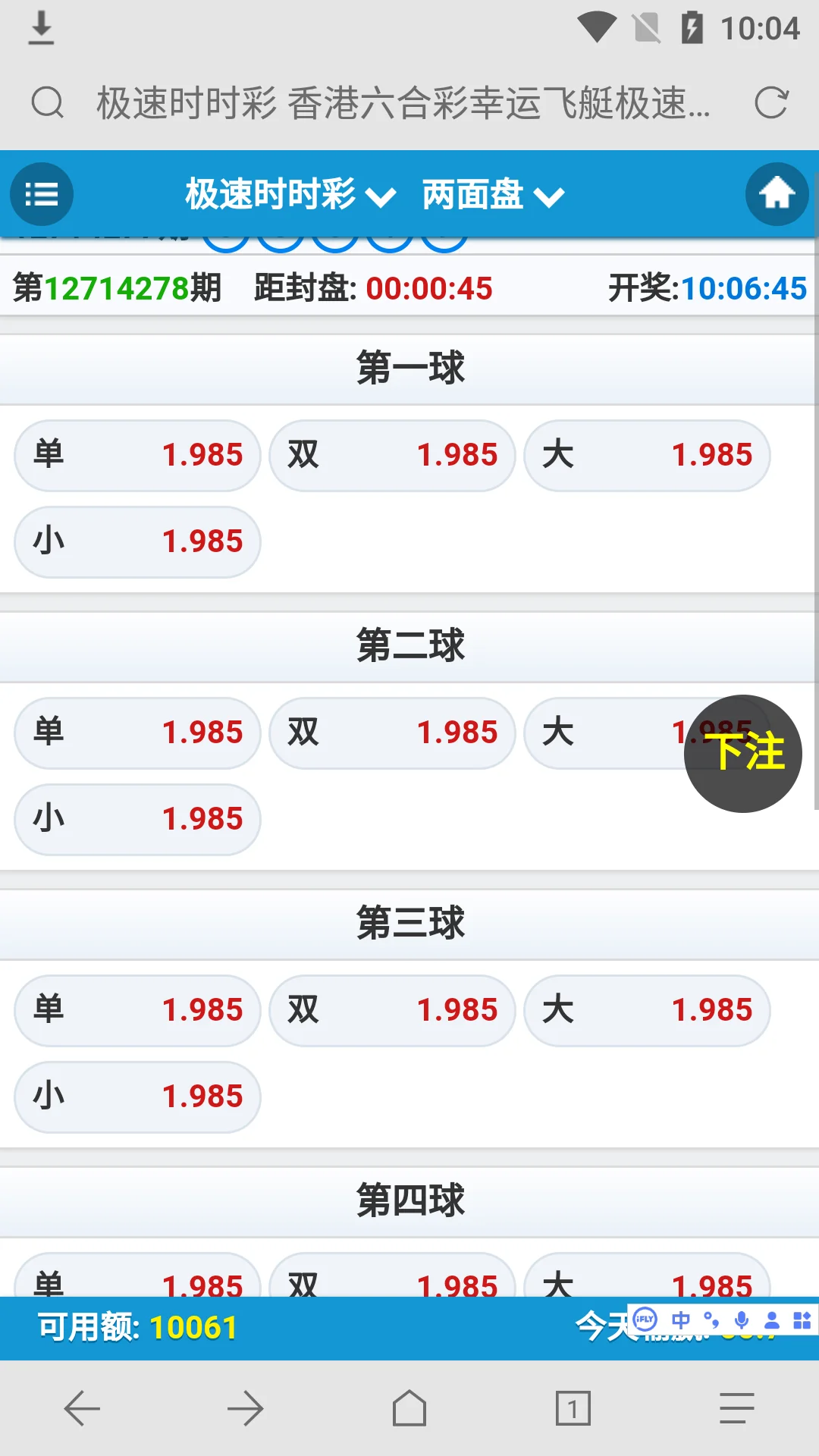The image size is (819, 1456).
Task: Open the browser tabs switcher
Action: (x=573, y=1409)
